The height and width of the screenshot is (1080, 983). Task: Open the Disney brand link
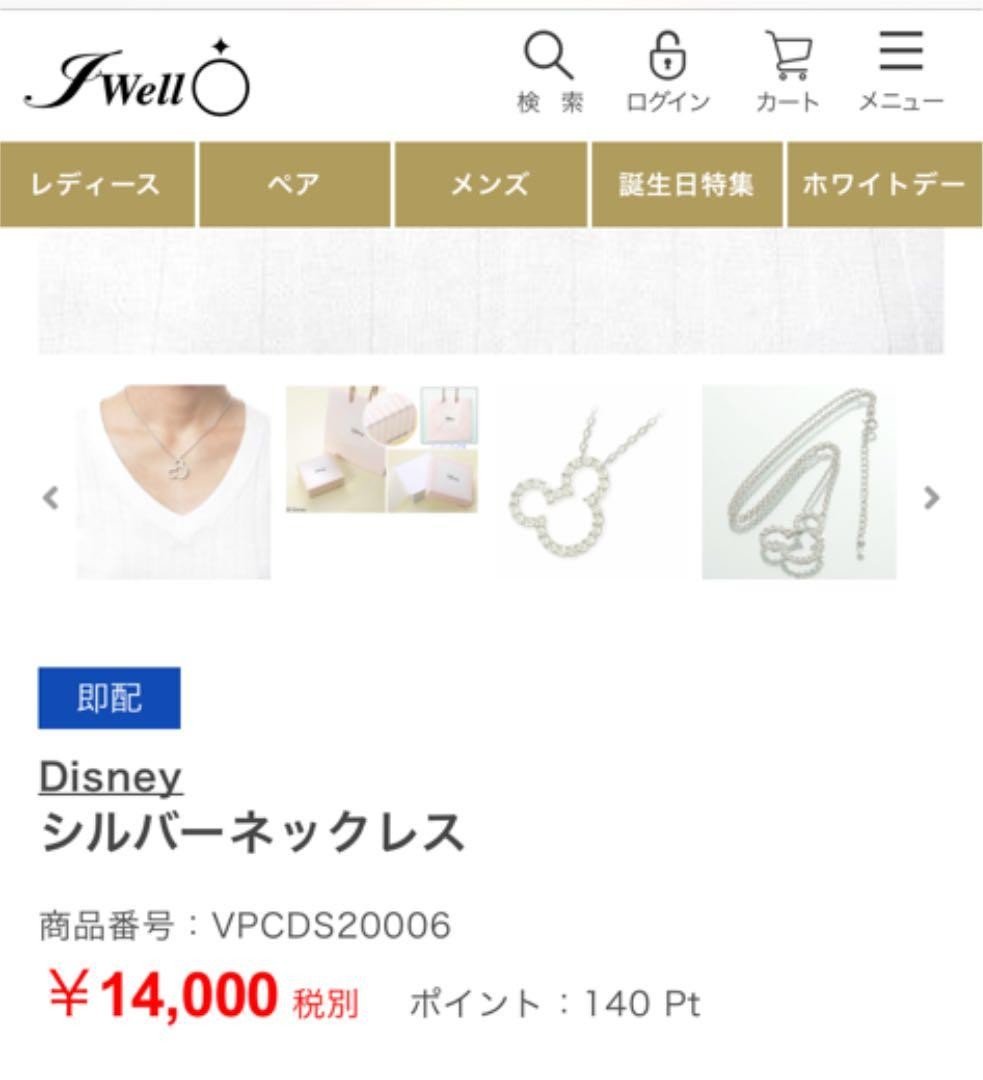point(110,777)
